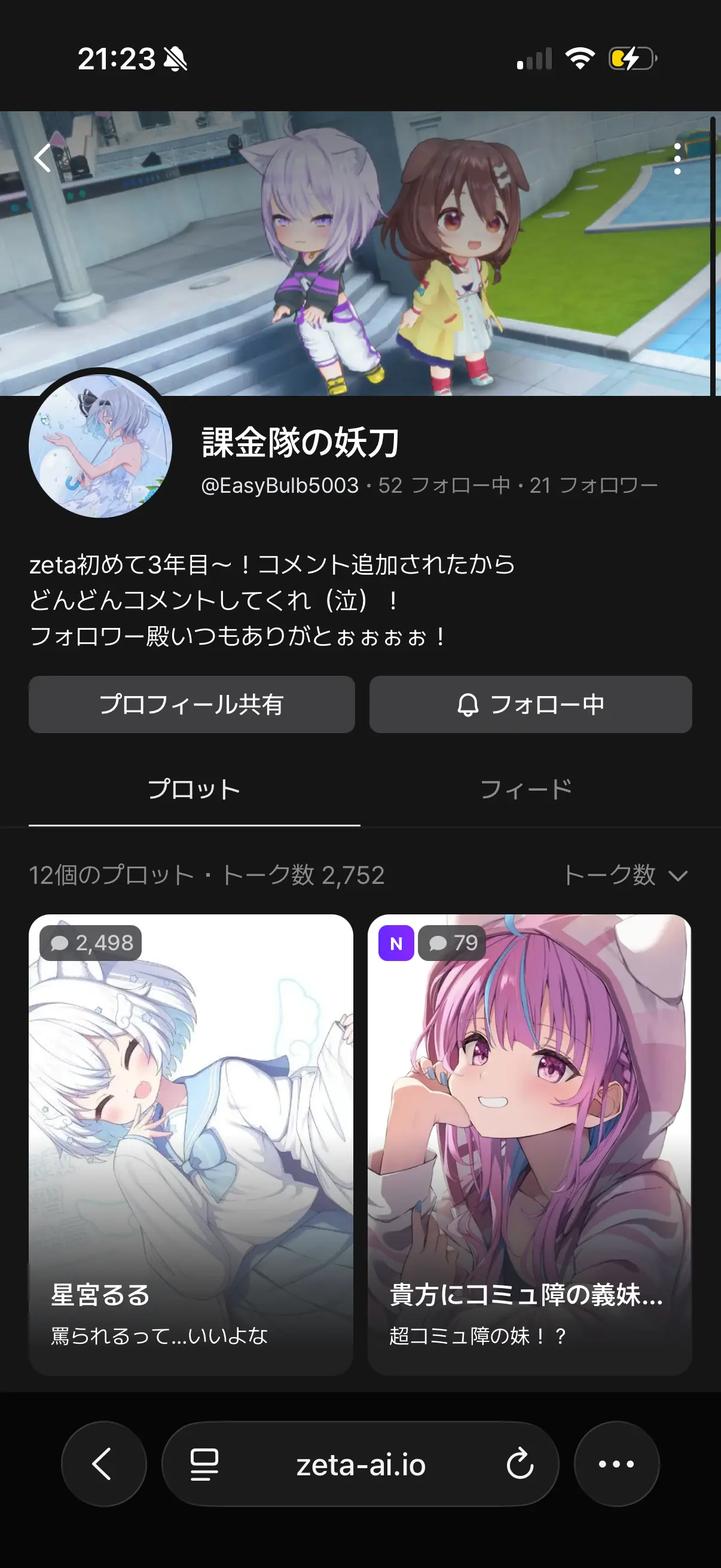Open the 貴方にコミュ障の義妹 plot card
The image size is (721, 1568).
pyautogui.click(x=529, y=1145)
